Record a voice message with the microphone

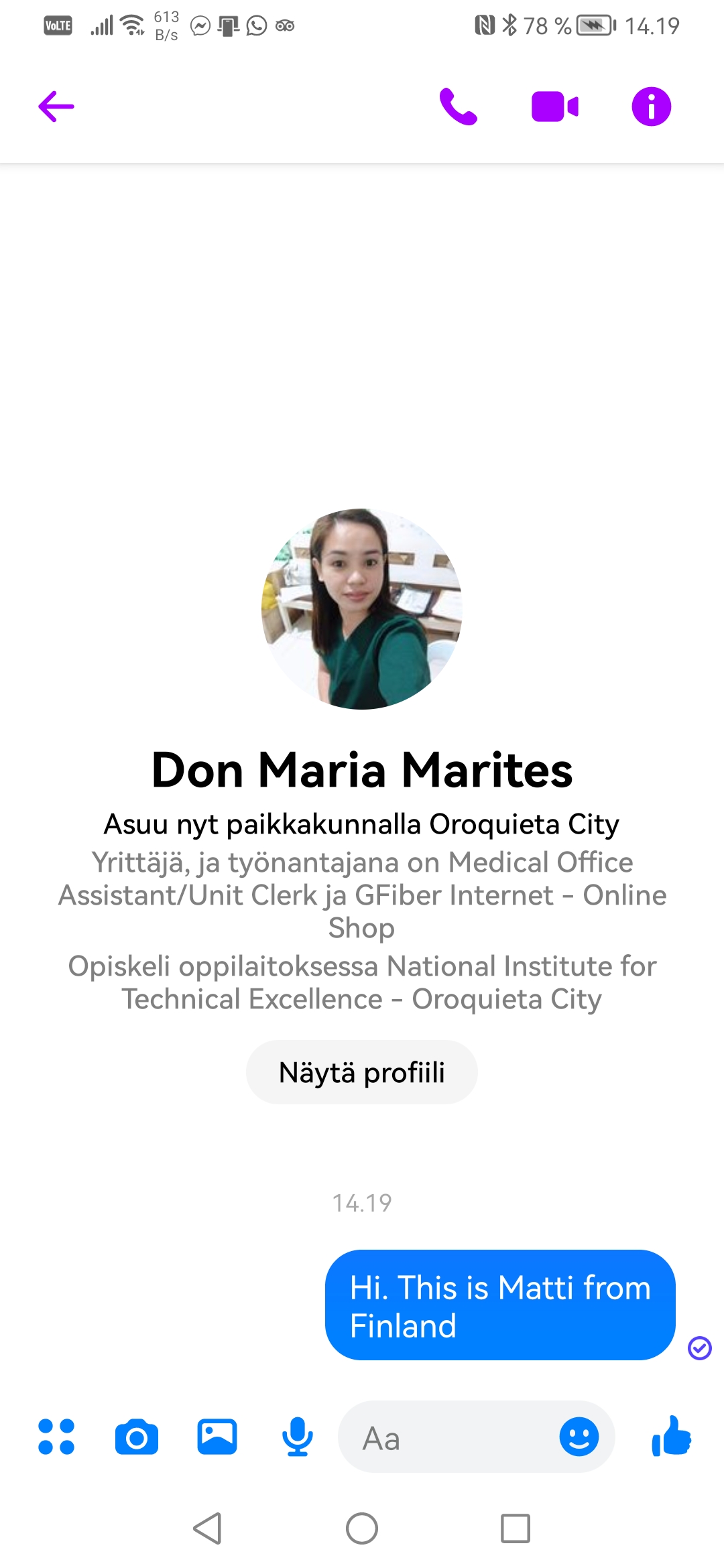coord(297,1437)
